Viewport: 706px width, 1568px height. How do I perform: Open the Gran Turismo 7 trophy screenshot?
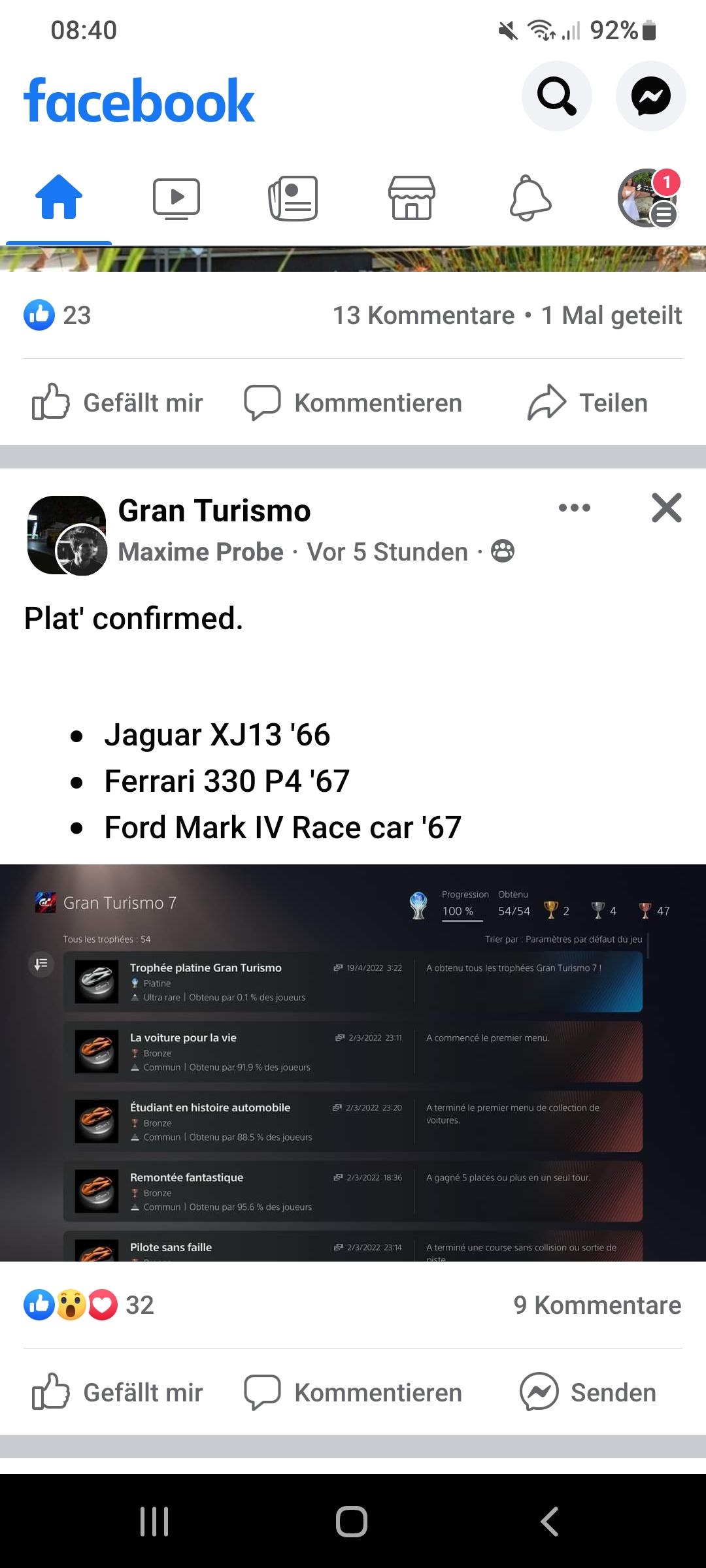pyautogui.click(x=353, y=1062)
